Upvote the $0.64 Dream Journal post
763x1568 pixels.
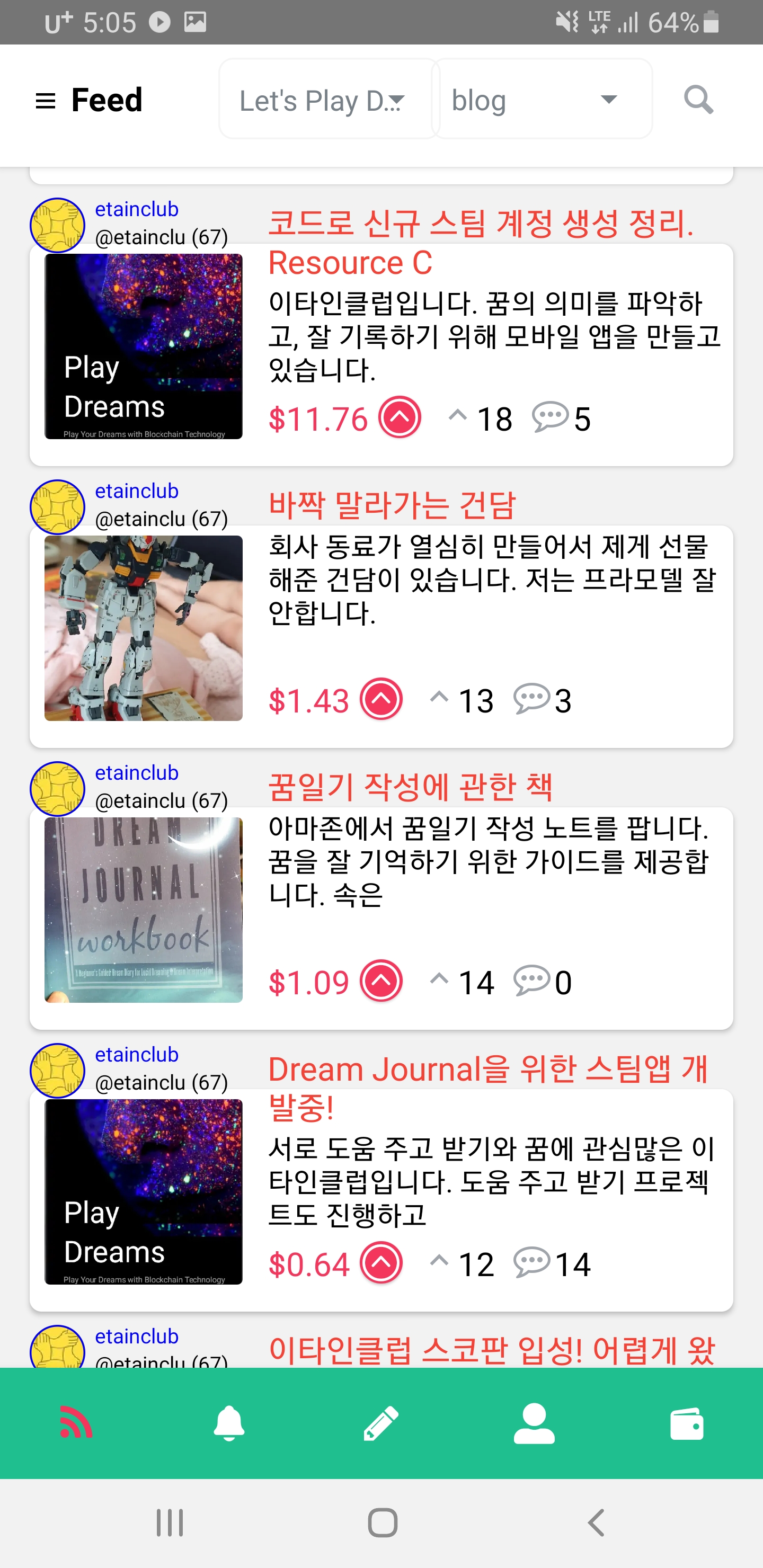click(x=381, y=1263)
